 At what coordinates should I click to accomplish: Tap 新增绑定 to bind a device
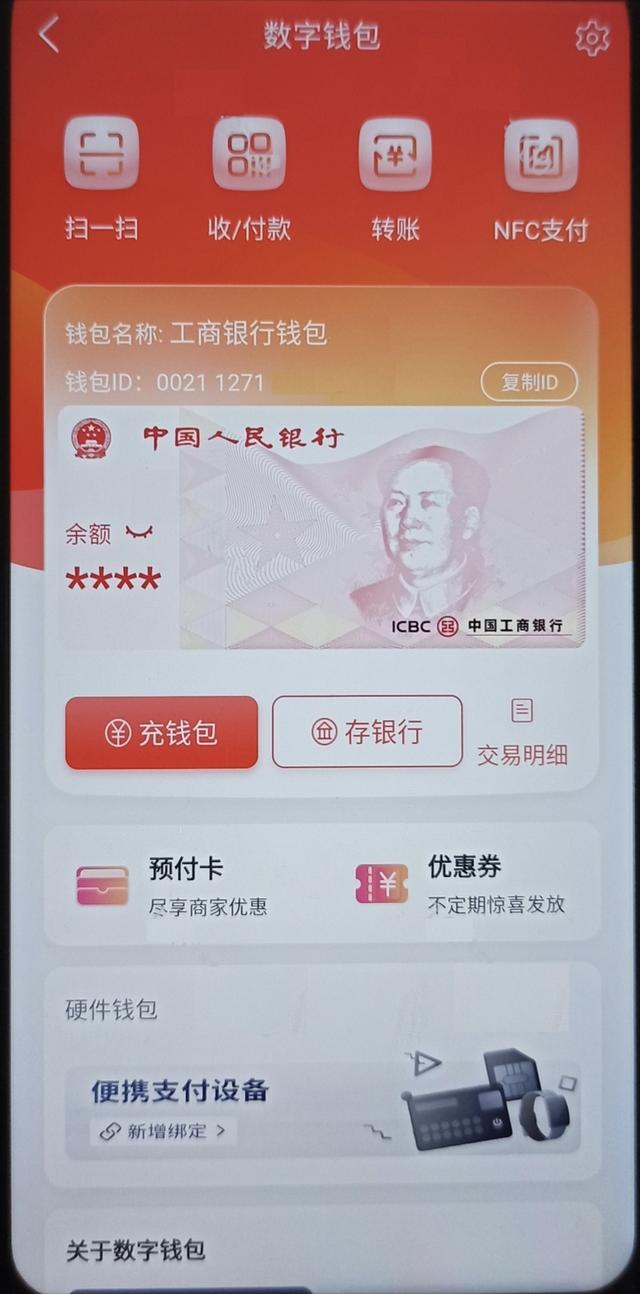click(163, 1131)
